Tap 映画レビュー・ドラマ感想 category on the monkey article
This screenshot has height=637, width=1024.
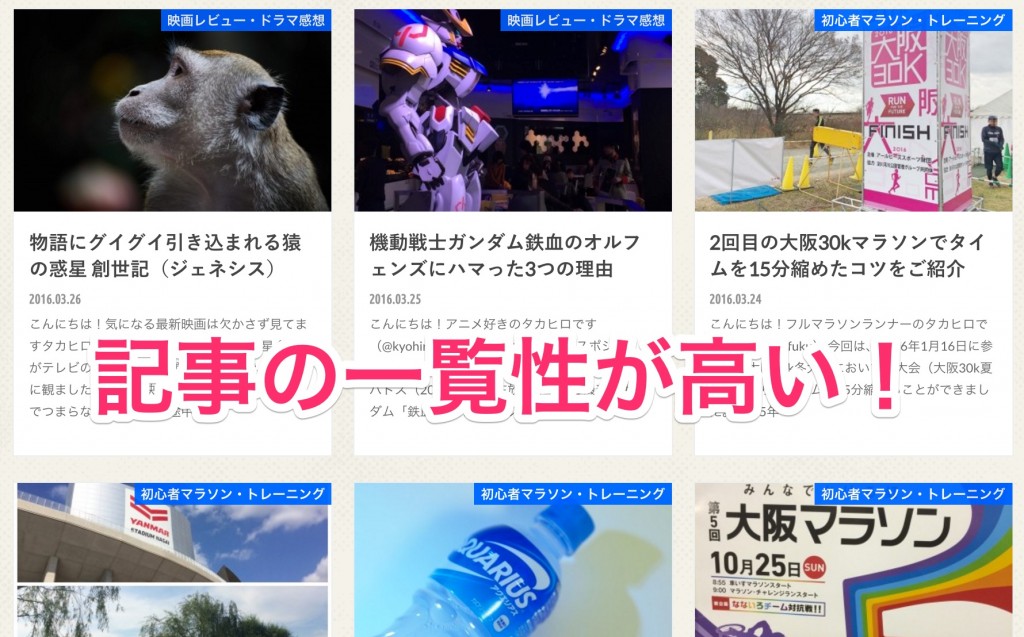pyautogui.click(x=245, y=20)
